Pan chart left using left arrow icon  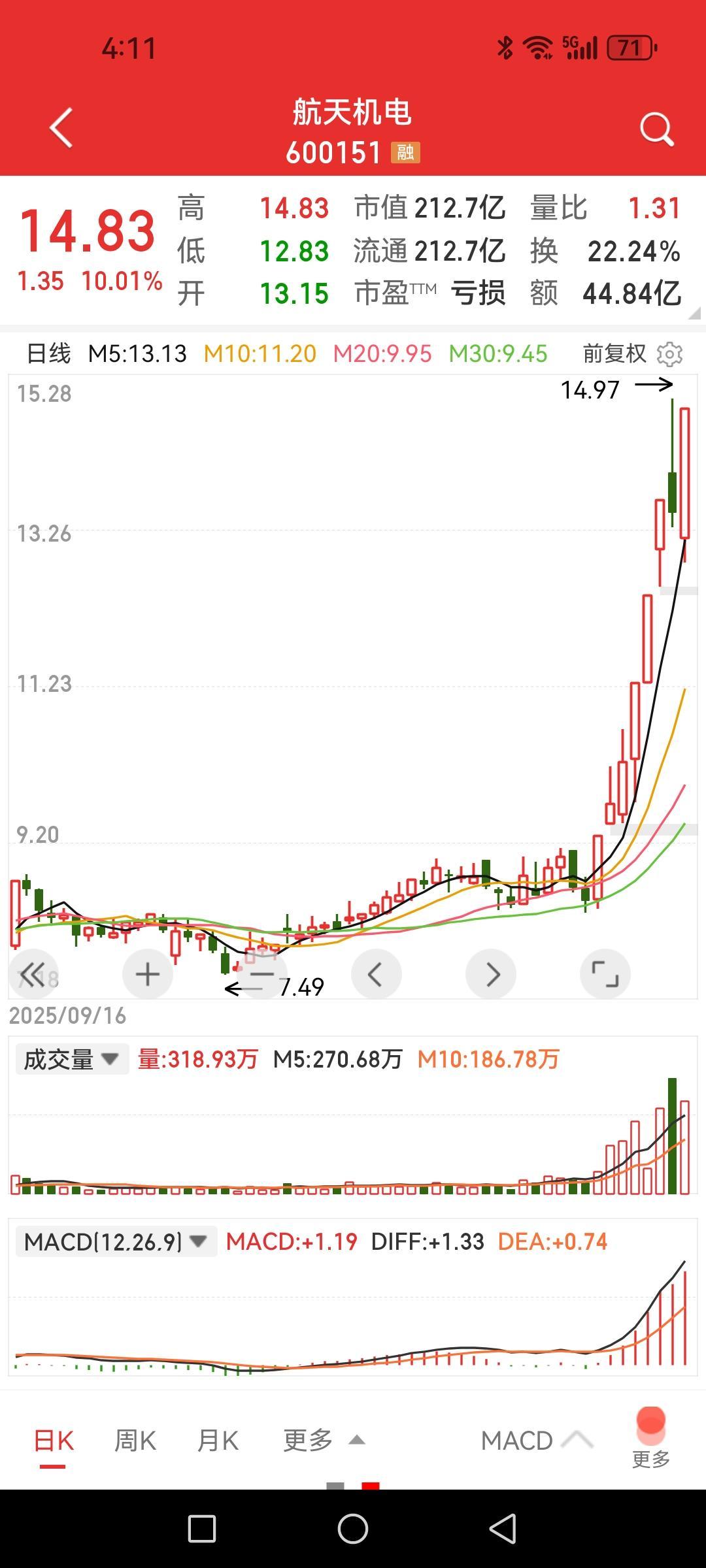[377, 973]
